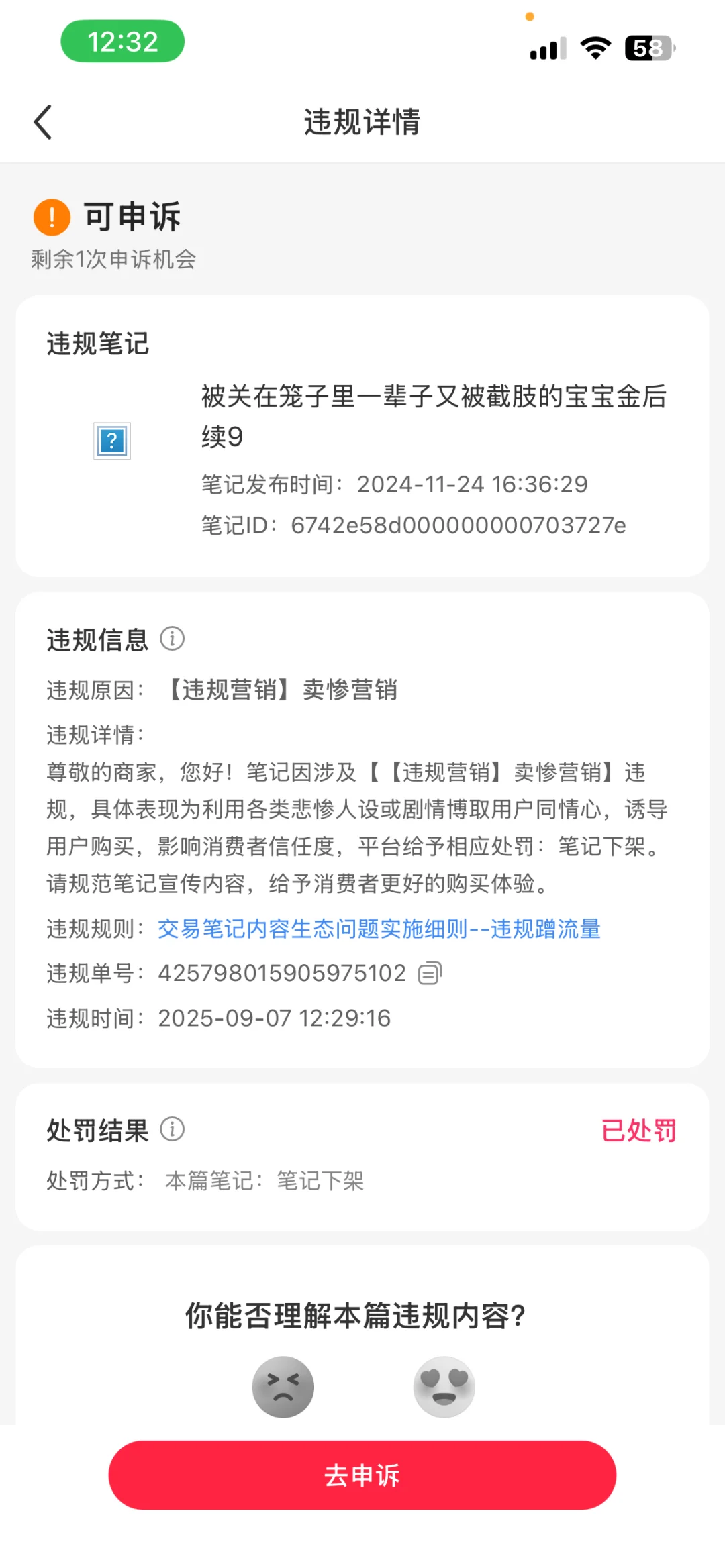This screenshot has height=1568, width=725.
Task: Tap the back arrow to return
Action: (x=43, y=121)
